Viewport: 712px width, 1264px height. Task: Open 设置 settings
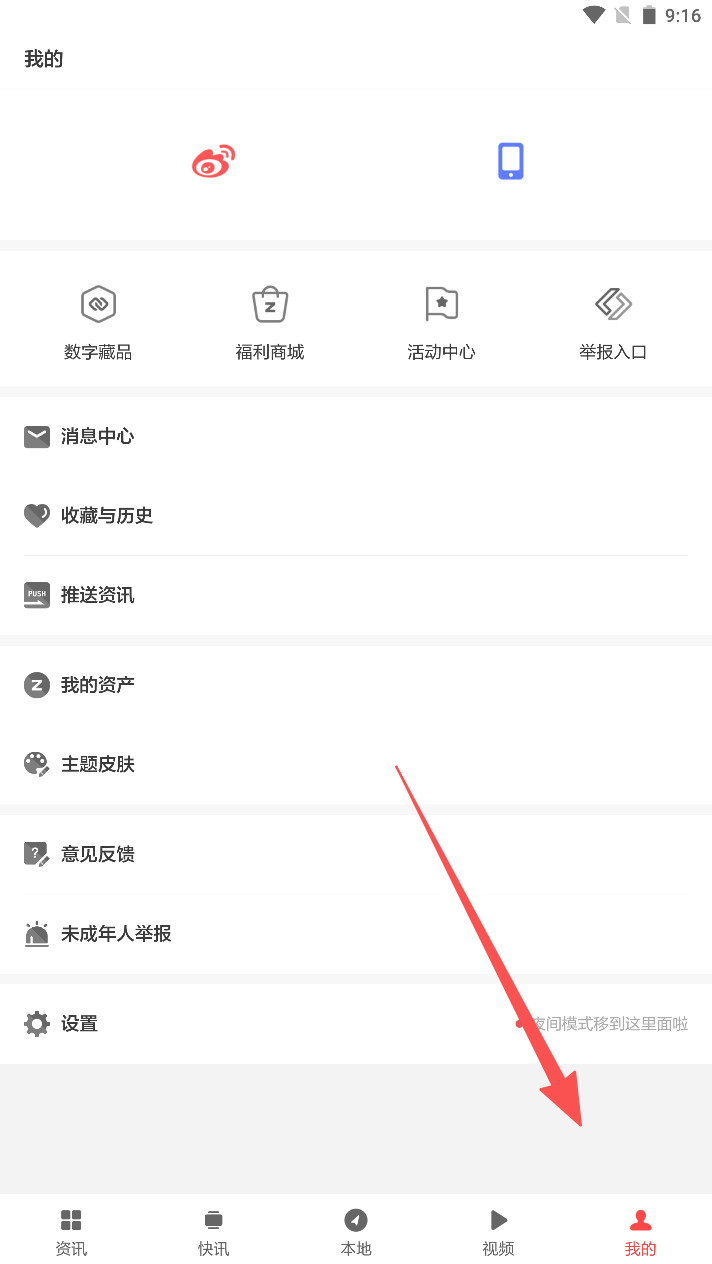click(x=79, y=1023)
